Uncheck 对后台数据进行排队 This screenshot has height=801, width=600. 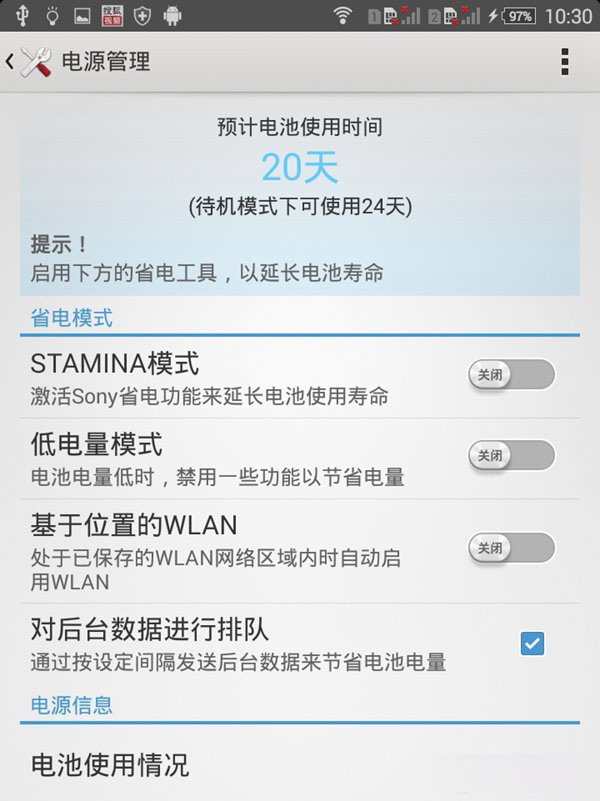532,643
